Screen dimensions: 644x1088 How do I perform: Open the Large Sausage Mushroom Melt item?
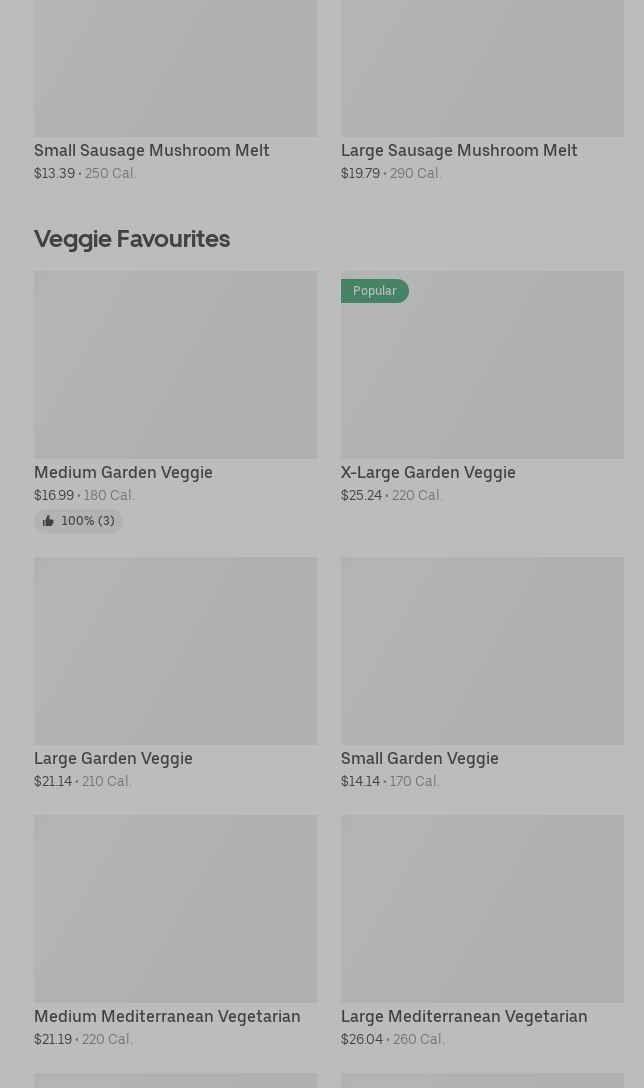coord(482,90)
